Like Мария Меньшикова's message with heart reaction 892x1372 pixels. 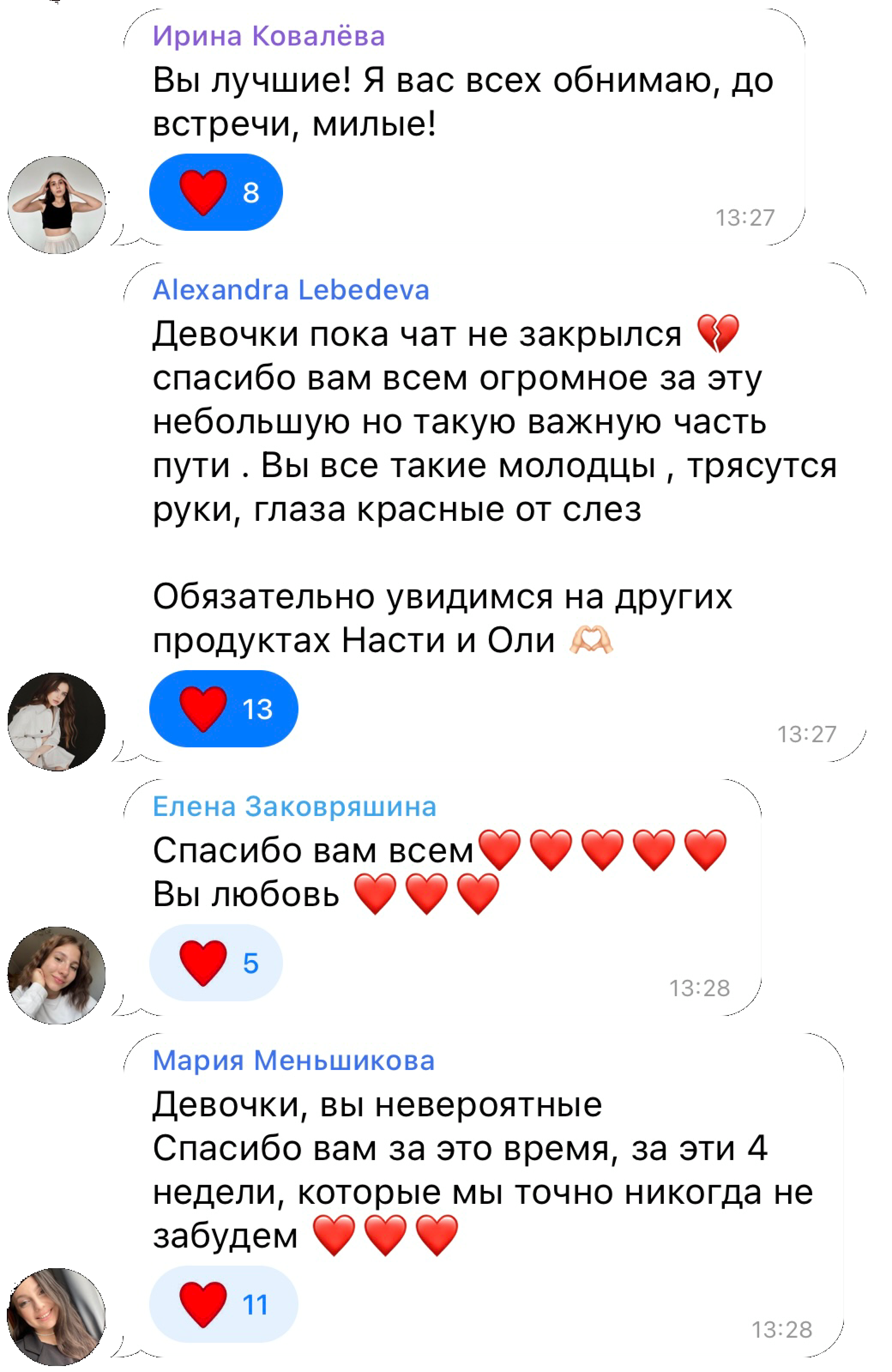(x=223, y=1305)
